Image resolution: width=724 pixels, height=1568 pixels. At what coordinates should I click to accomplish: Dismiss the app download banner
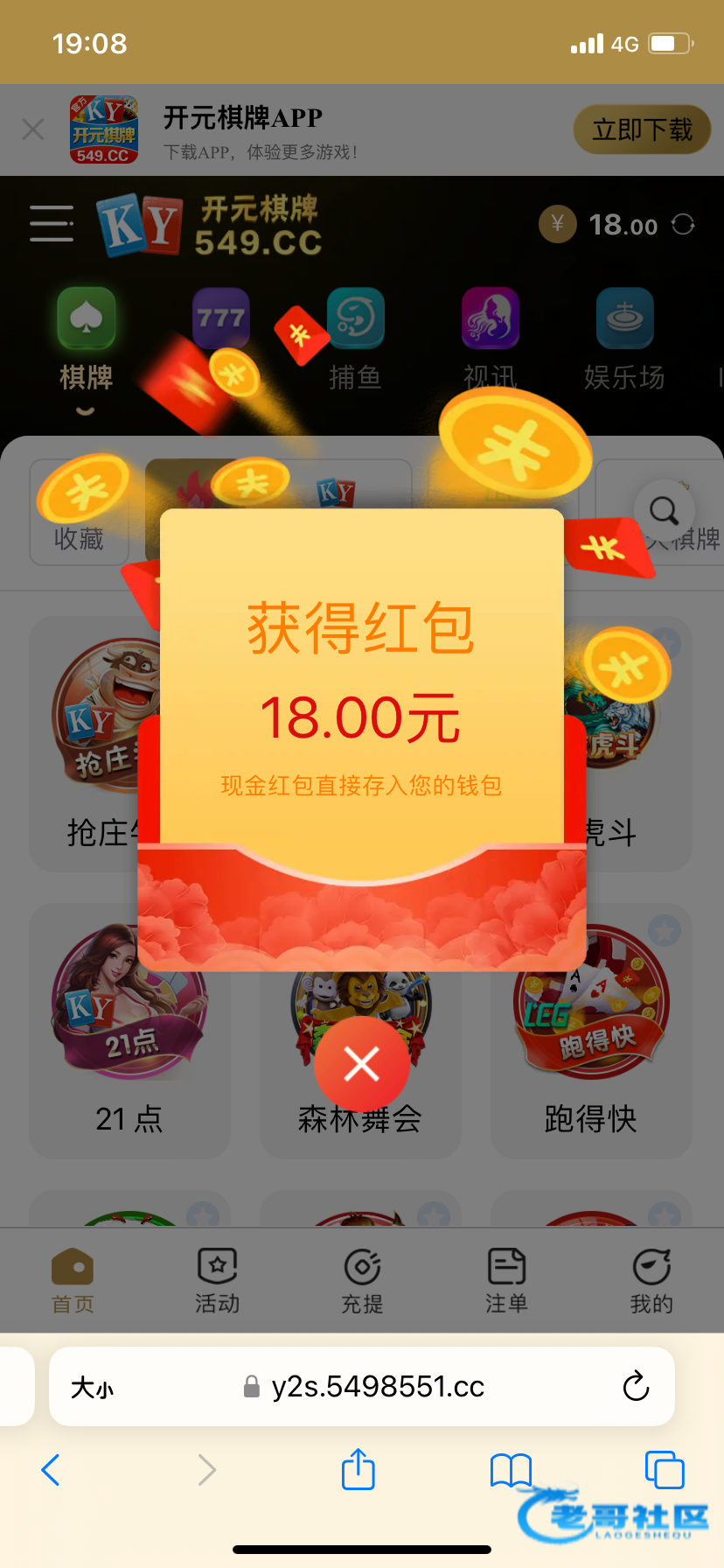pos(33,130)
